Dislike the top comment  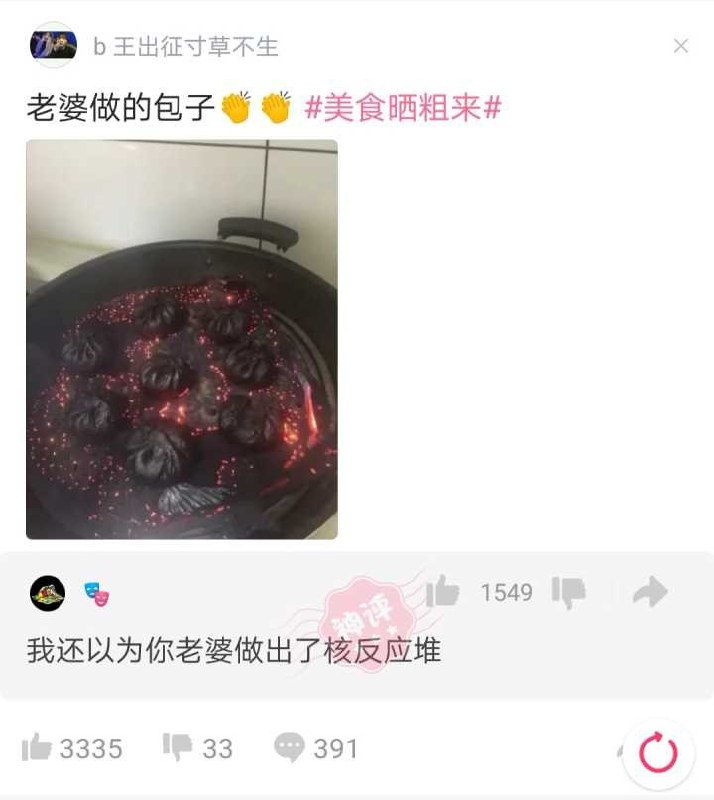569,593
